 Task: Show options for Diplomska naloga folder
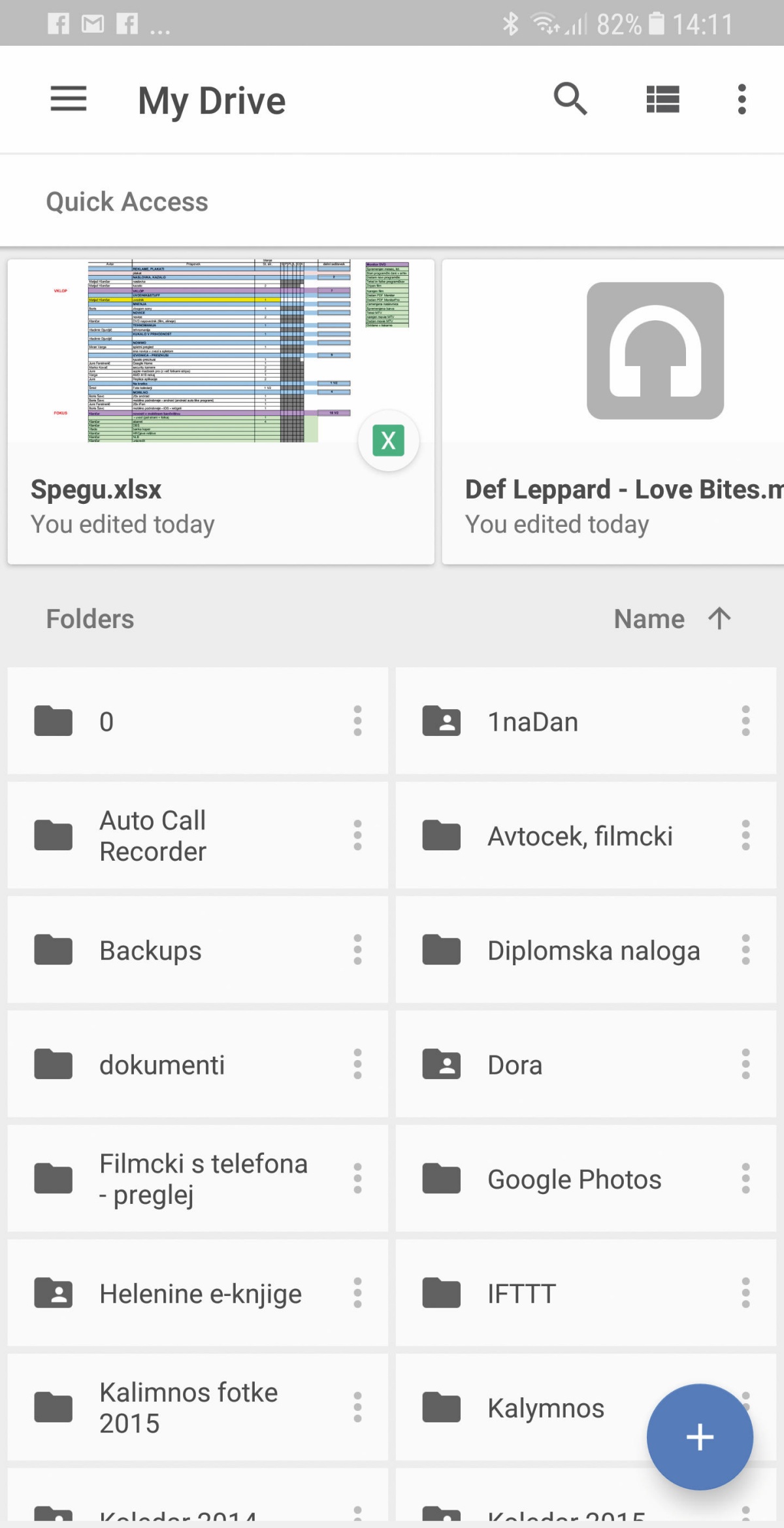[x=745, y=950]
